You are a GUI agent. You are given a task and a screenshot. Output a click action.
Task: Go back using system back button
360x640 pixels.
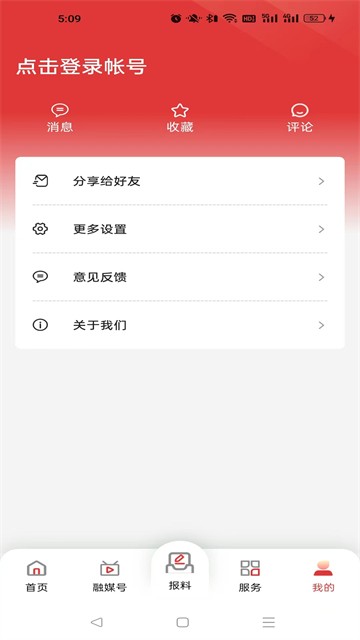pyautogui.click(x=96, y=622)
